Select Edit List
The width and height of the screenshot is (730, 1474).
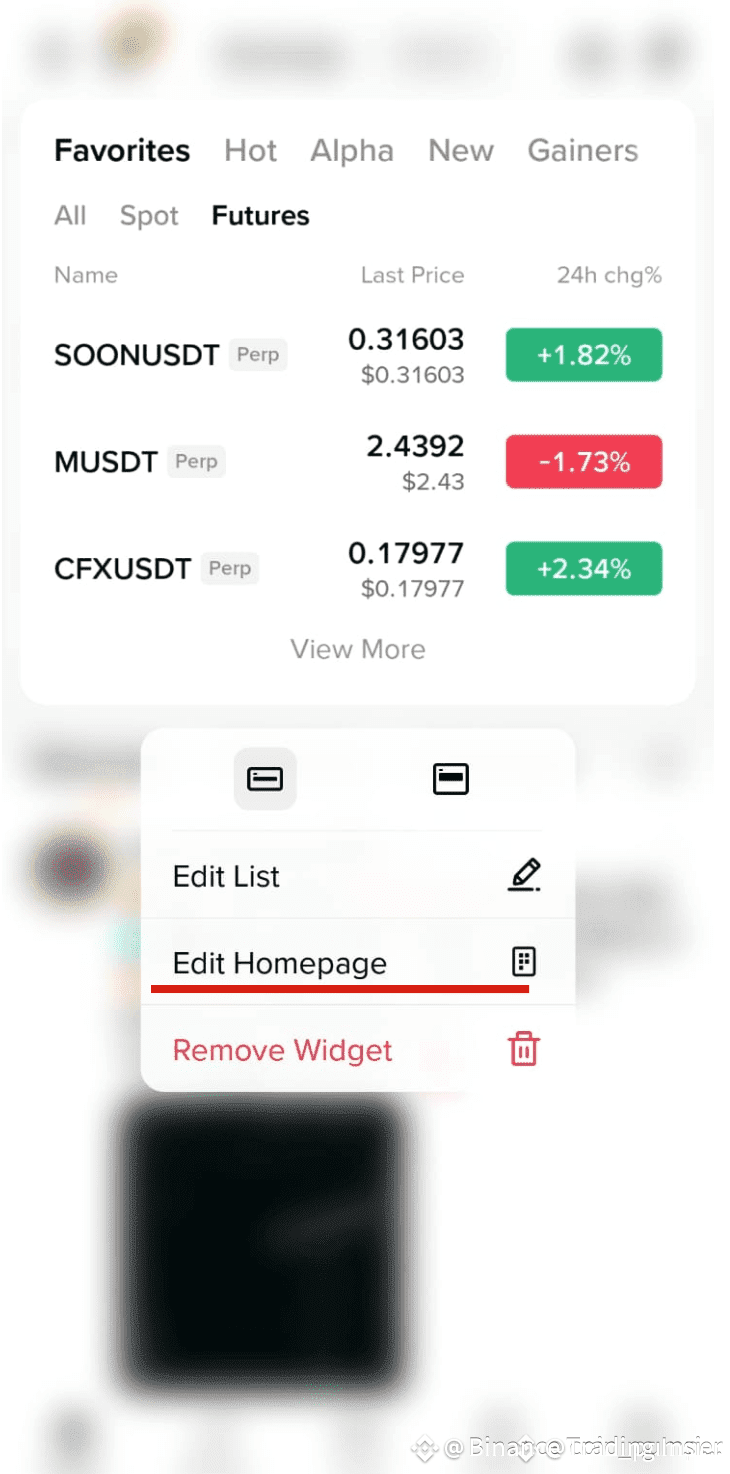coord(357,876)
